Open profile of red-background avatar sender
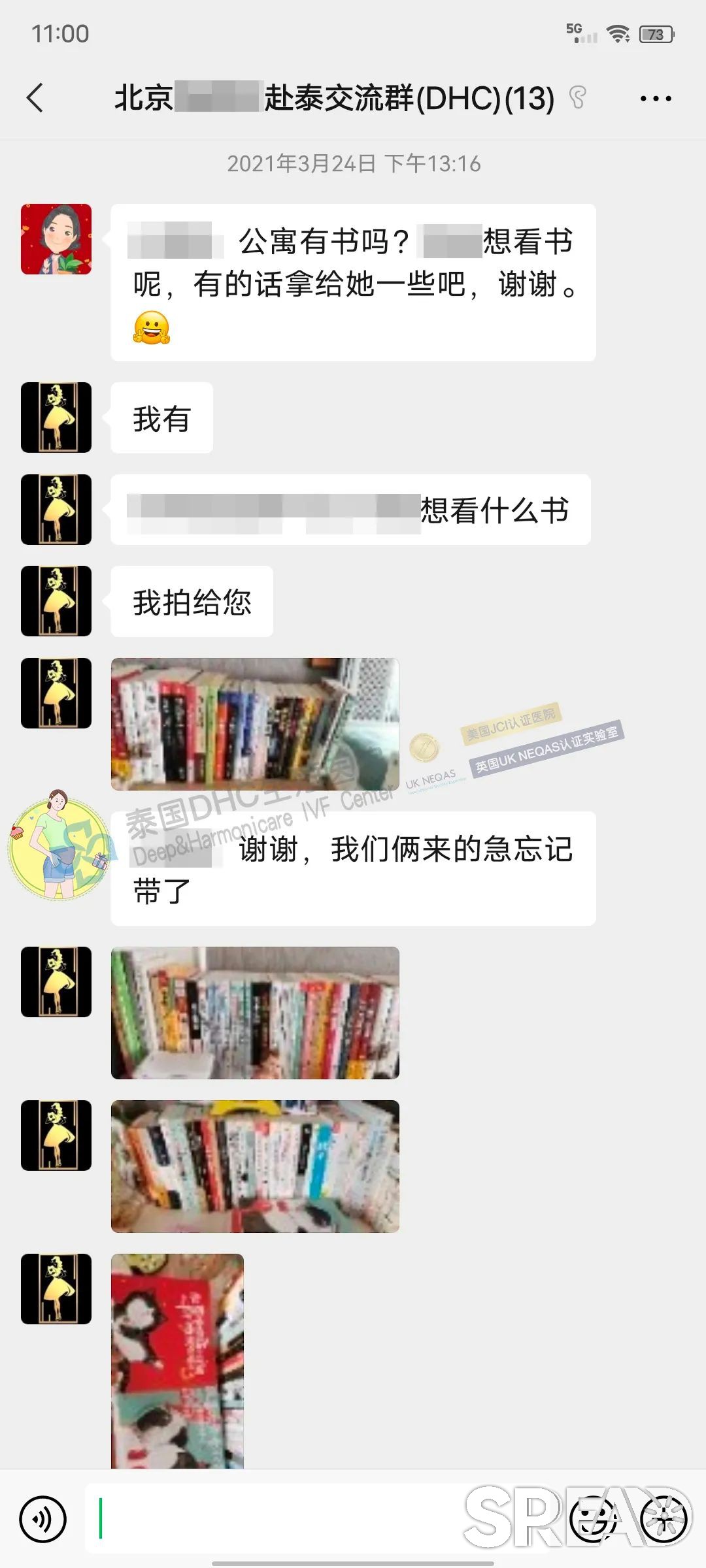Image resolution: width=706 pixels, height=1568 pixels. tap(56, 239)
